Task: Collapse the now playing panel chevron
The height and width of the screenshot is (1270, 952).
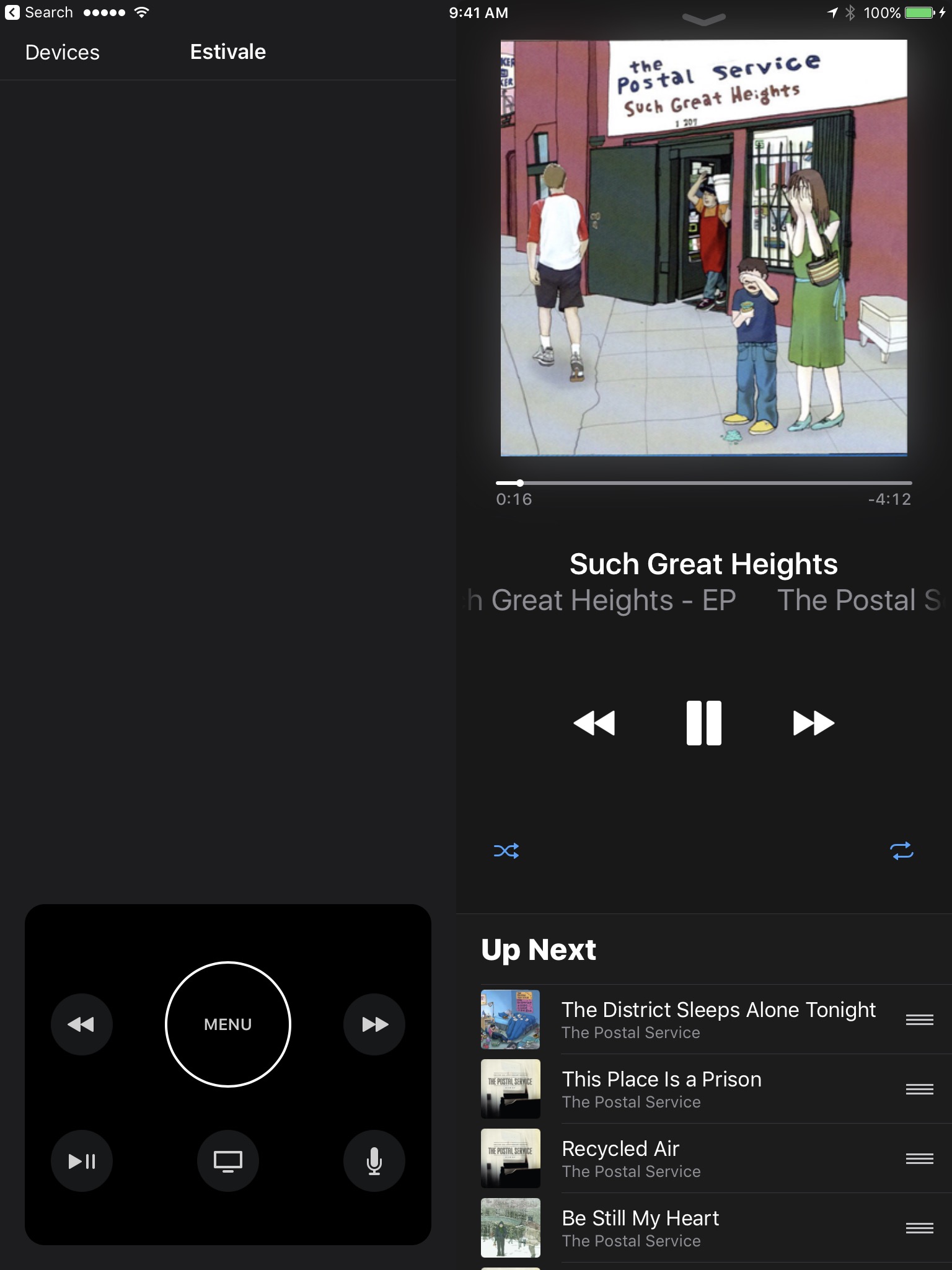Action: point(703,20)
